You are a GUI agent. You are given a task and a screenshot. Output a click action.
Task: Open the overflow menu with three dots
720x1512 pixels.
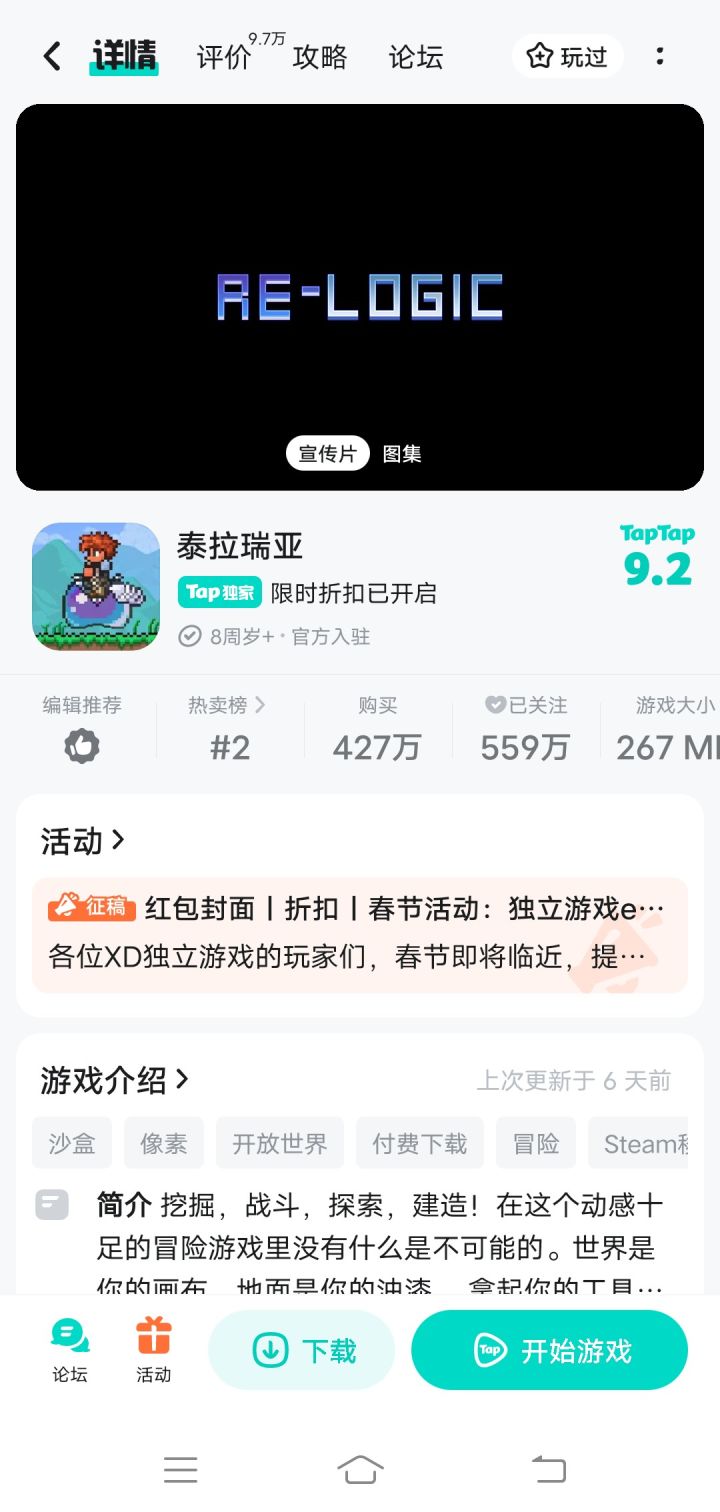tap(660, 57)
